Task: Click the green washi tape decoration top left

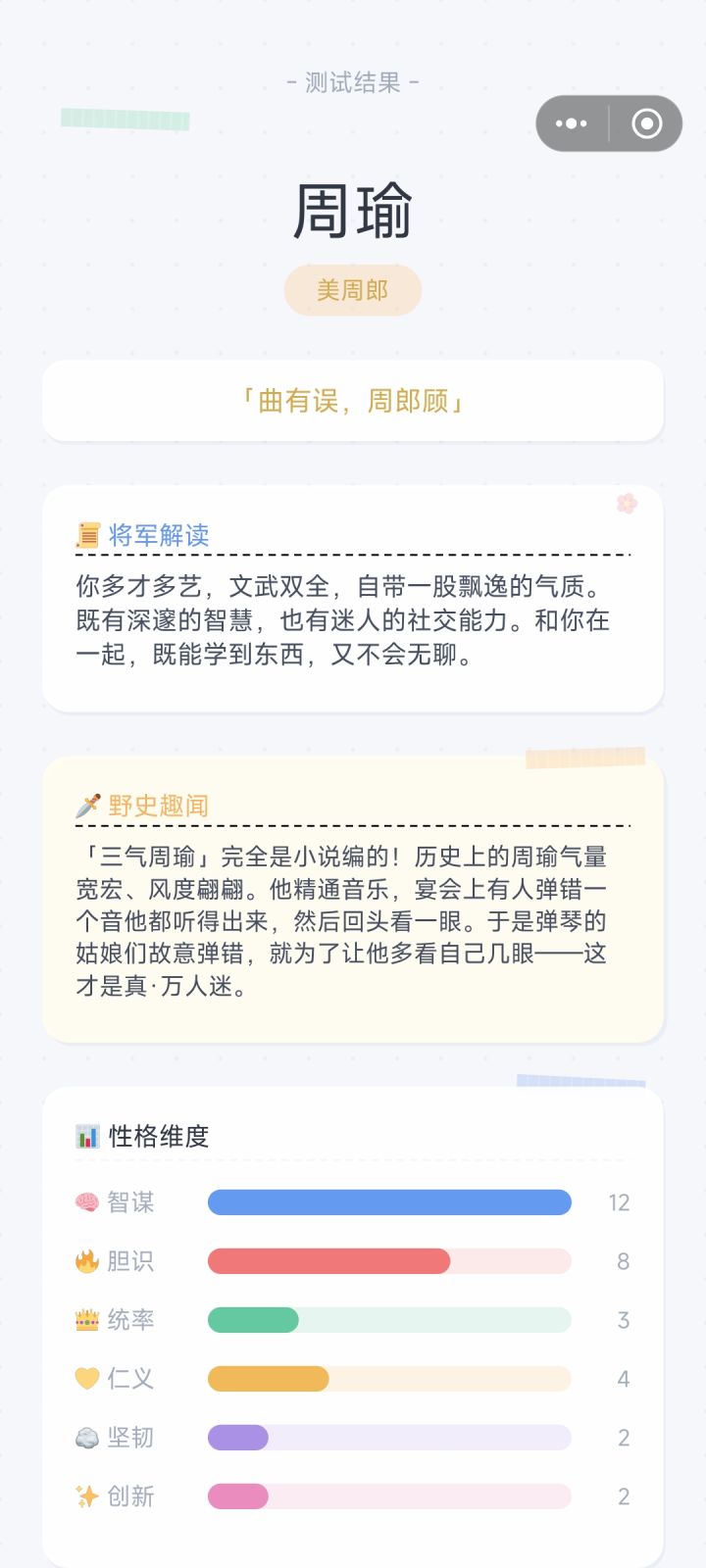Action: [127, 120]
